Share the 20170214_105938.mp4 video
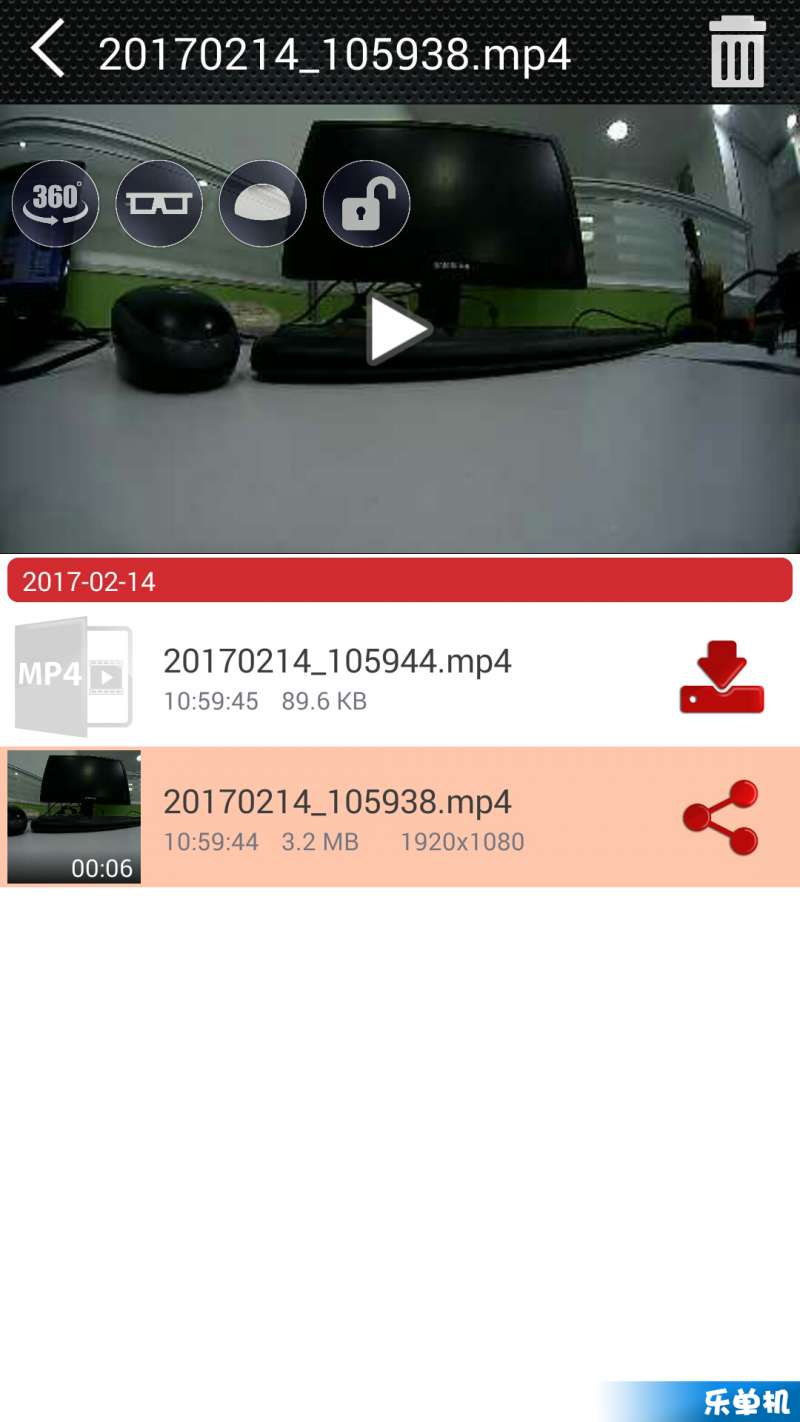Screen dimensions: 800x1422 click(721, 817)
